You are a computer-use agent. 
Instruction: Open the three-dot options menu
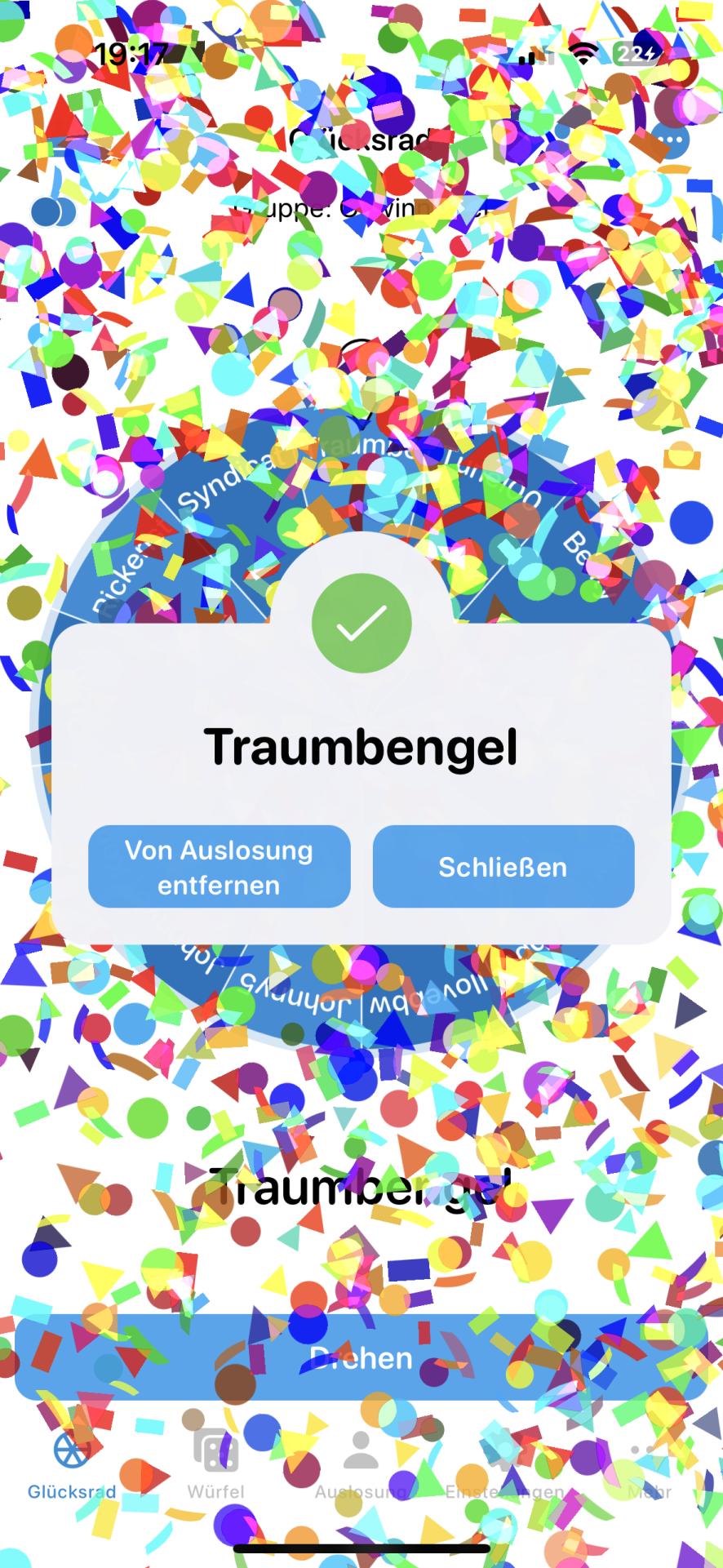[672, 140]
